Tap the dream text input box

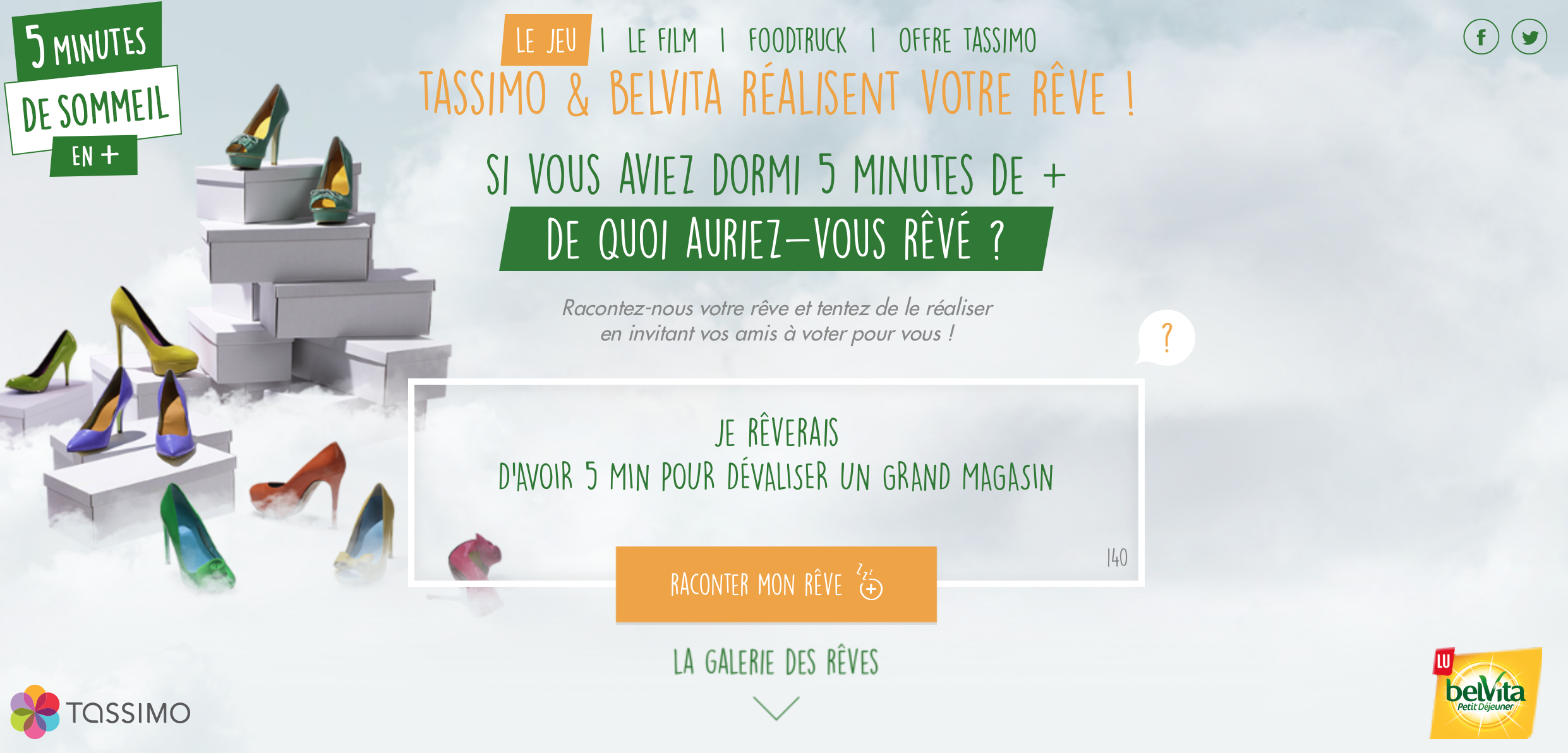[776, 467]
